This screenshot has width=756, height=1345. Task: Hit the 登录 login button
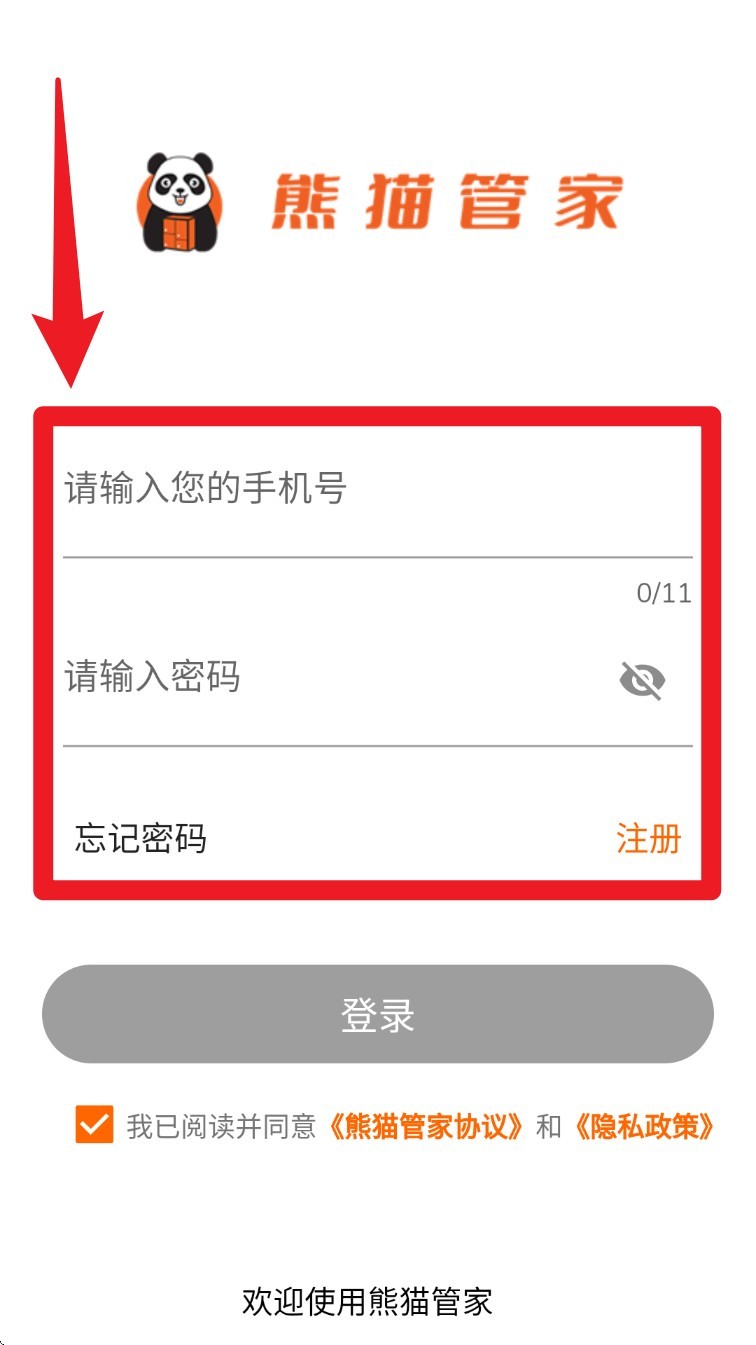(x=378, y=1014)
